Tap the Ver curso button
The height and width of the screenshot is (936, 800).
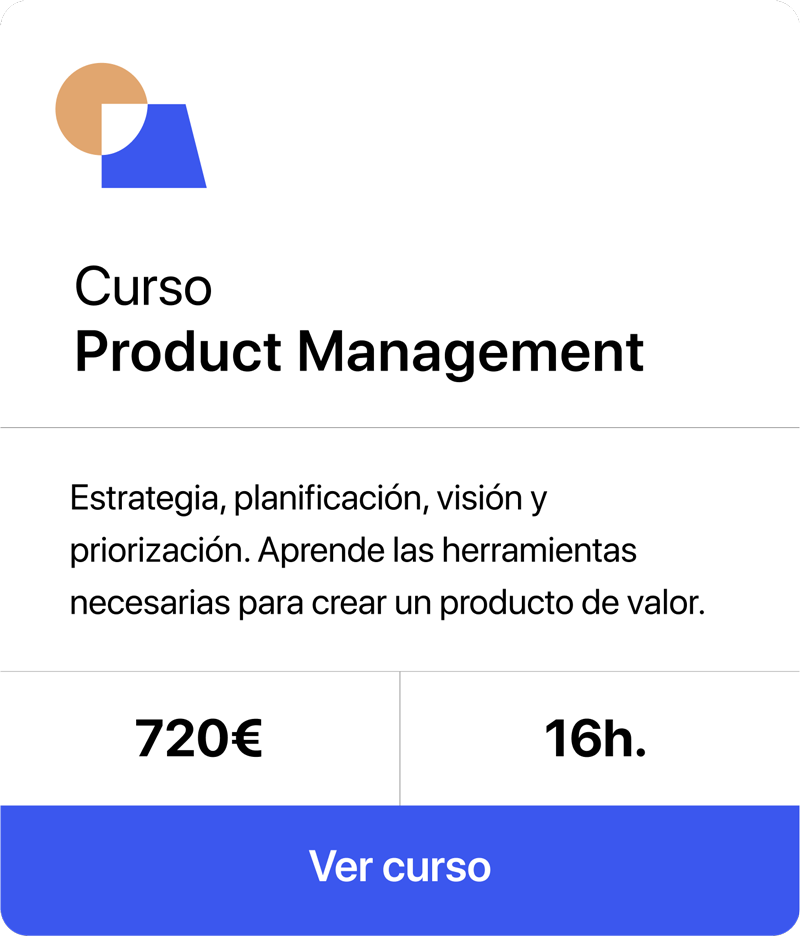[x=400, y=868]
